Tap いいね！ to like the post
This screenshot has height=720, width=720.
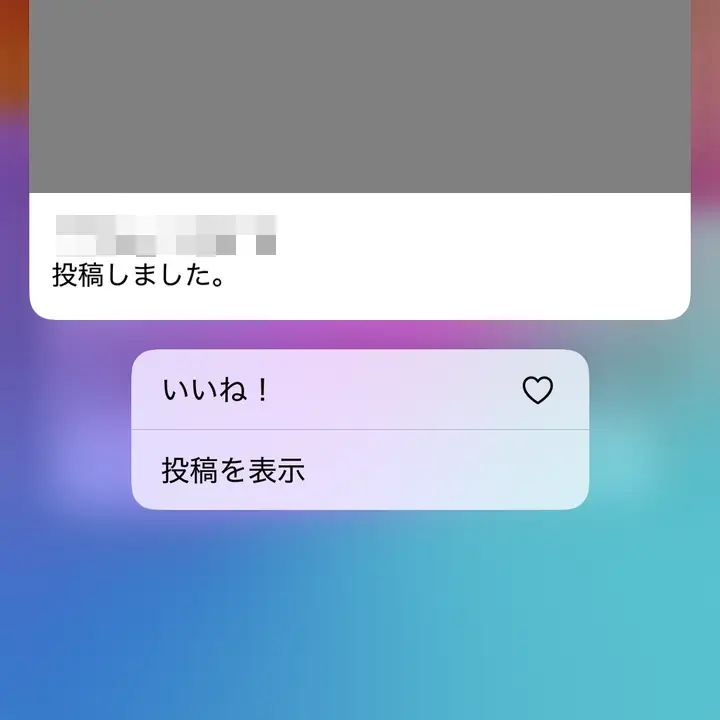tap(358, 390)
